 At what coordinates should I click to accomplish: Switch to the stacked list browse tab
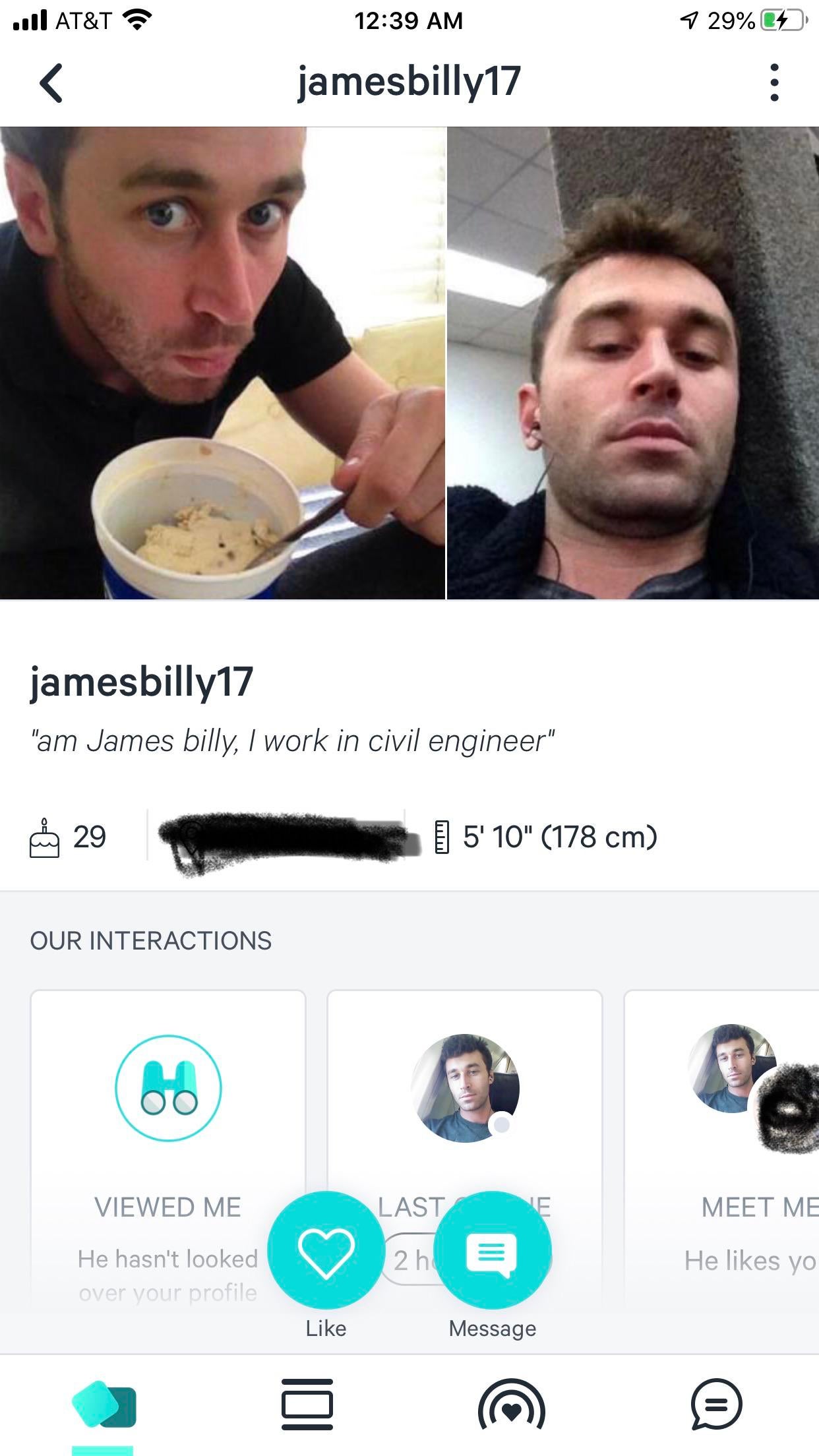[x=307, y=1404]
